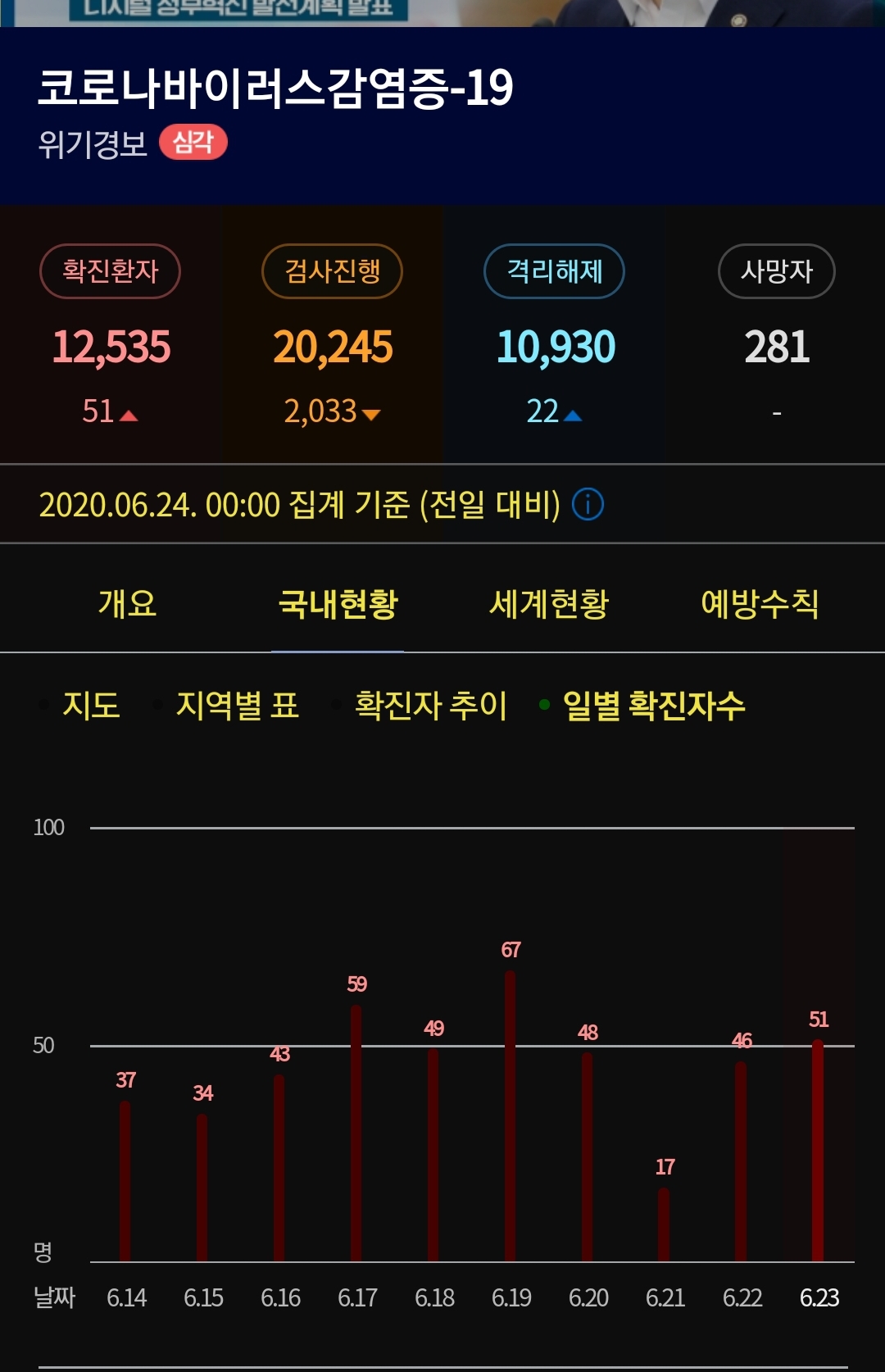Show the 지도 view
This screenshot has height=1372, width=885.
[x=91, y=706]
